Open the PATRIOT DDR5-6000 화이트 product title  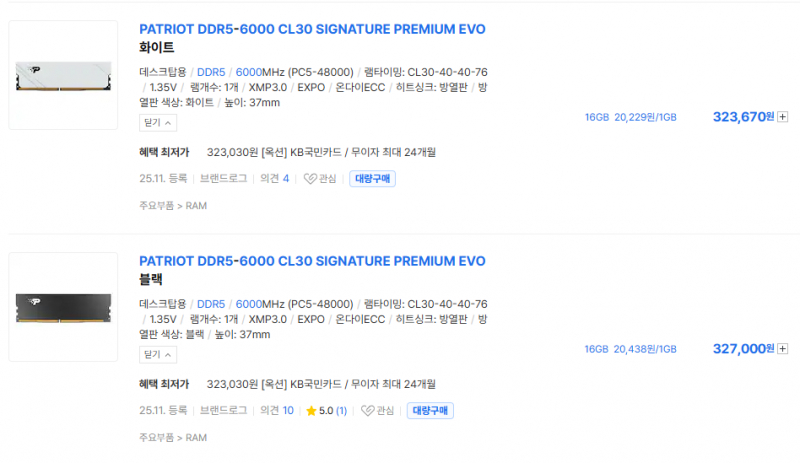point(312,30)
